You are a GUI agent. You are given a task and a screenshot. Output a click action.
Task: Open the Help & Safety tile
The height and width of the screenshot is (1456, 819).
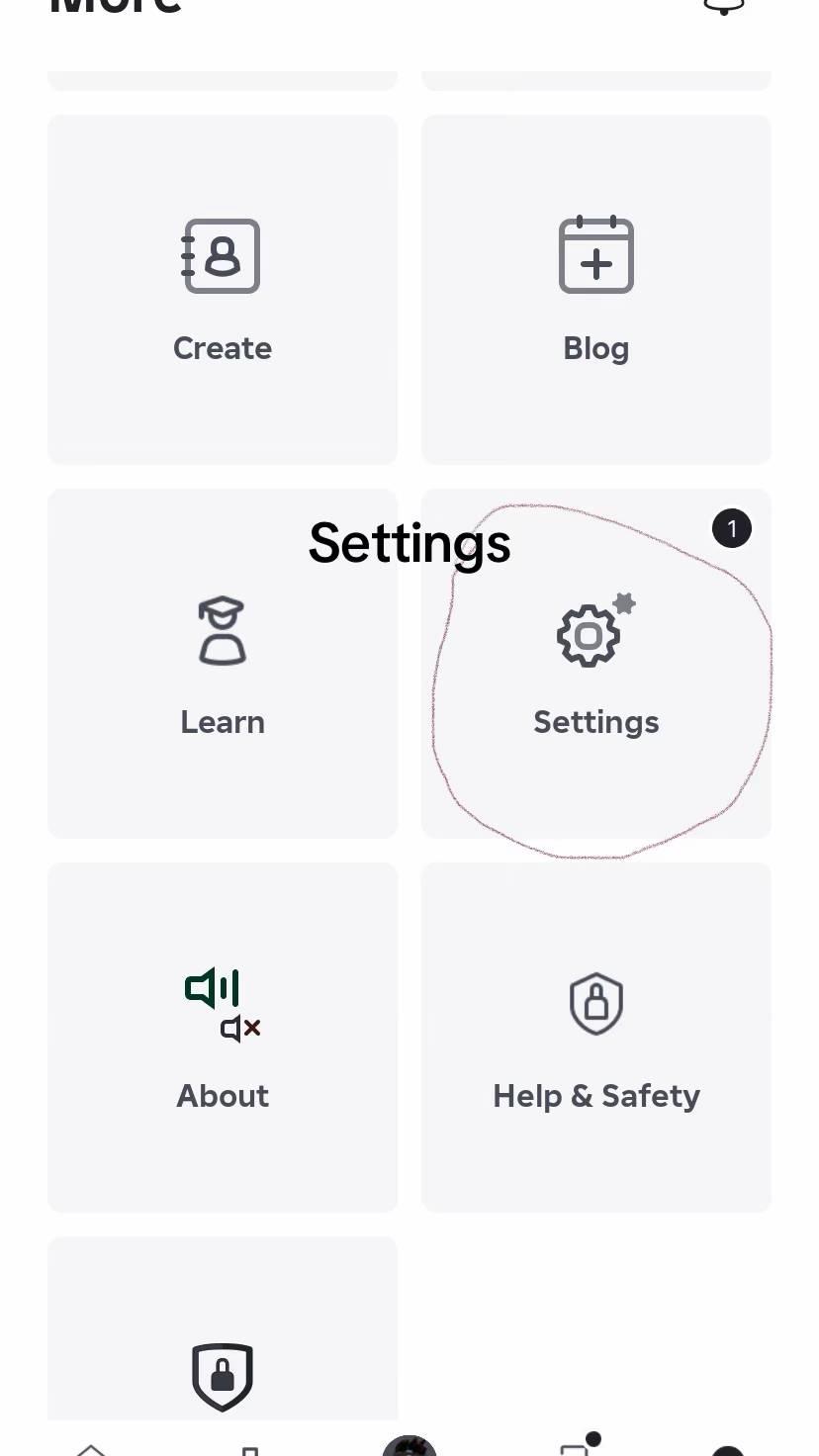[596, 1038]
